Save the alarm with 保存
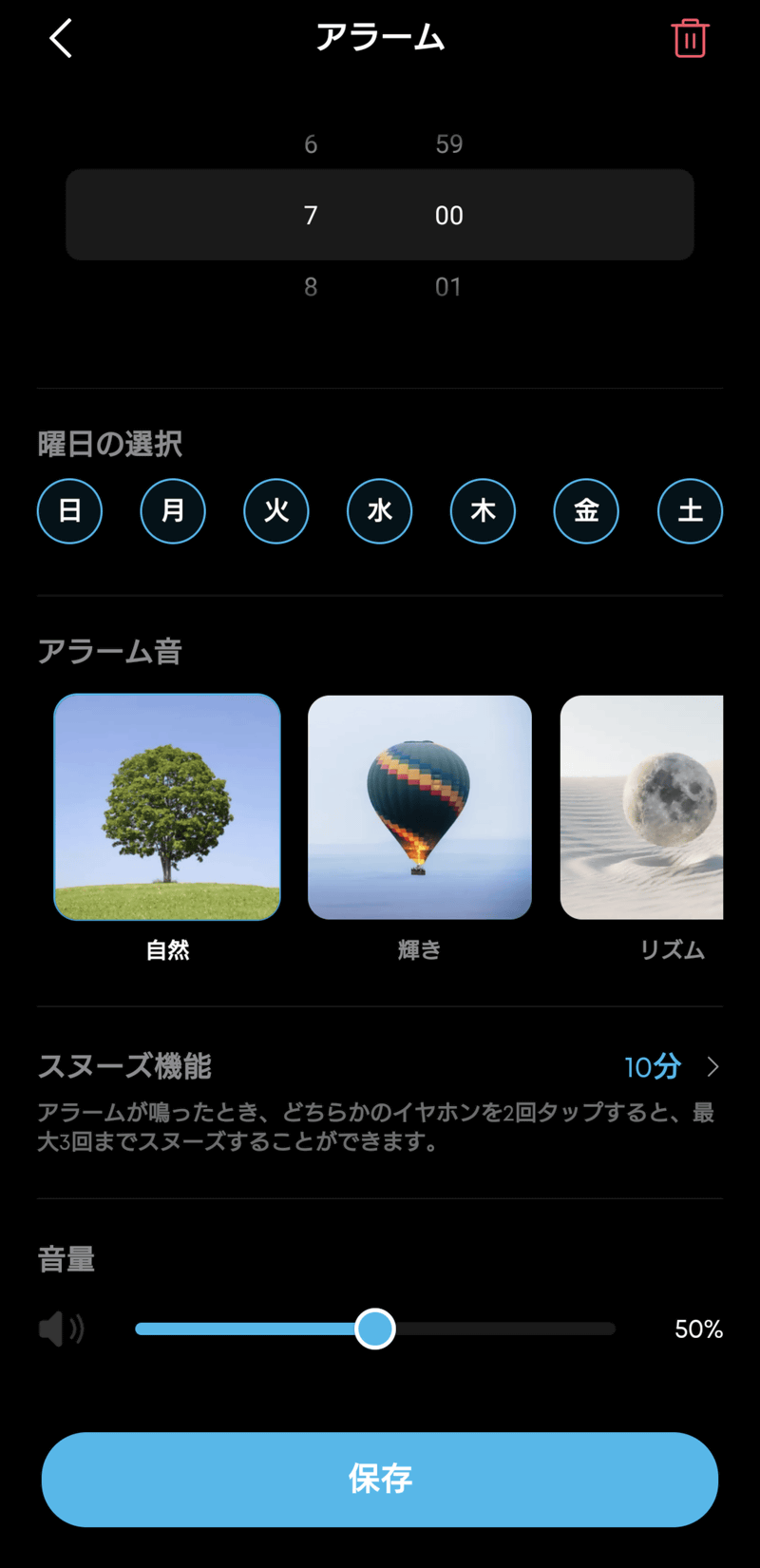This screenshot has width=760, height=1568. pos(380,1479)
